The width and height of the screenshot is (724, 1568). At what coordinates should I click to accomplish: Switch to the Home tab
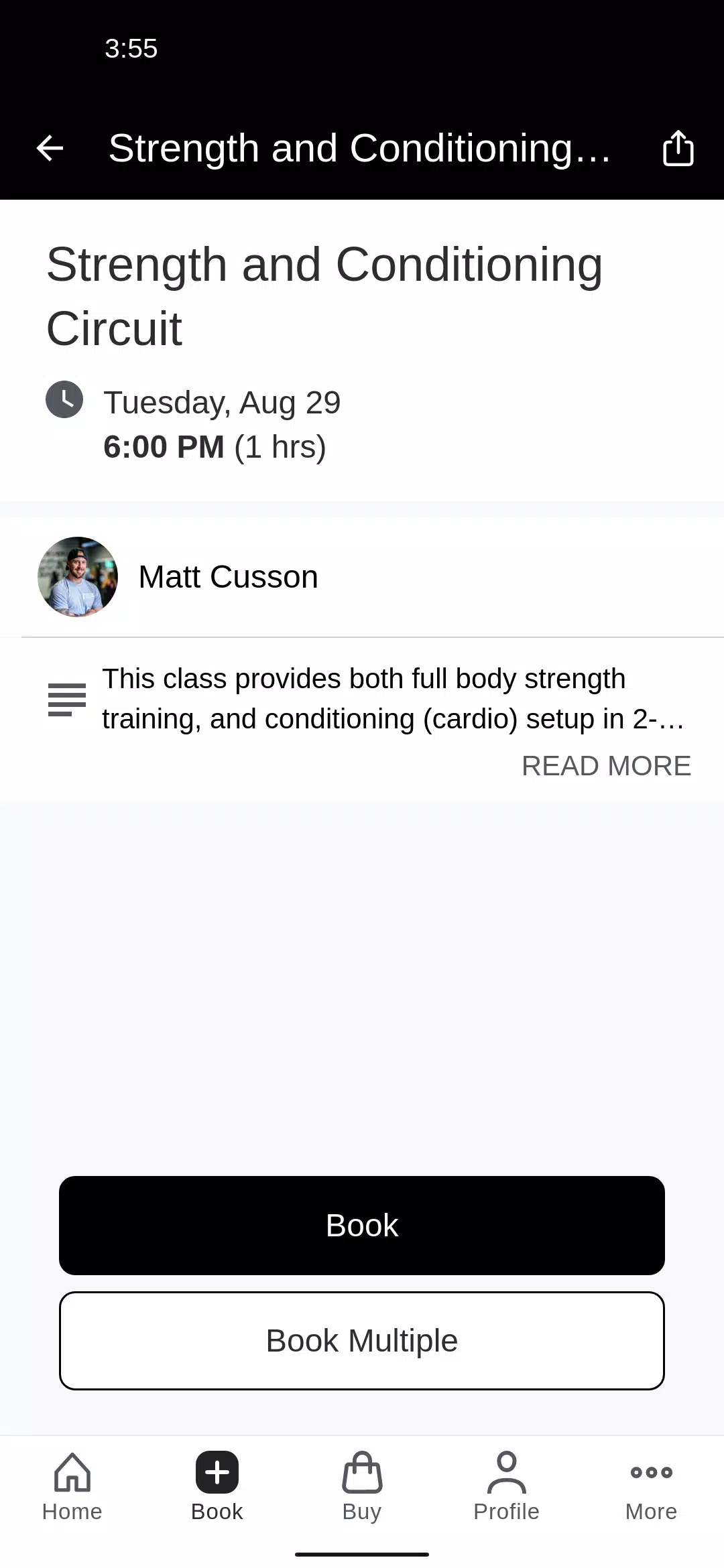72,1486
